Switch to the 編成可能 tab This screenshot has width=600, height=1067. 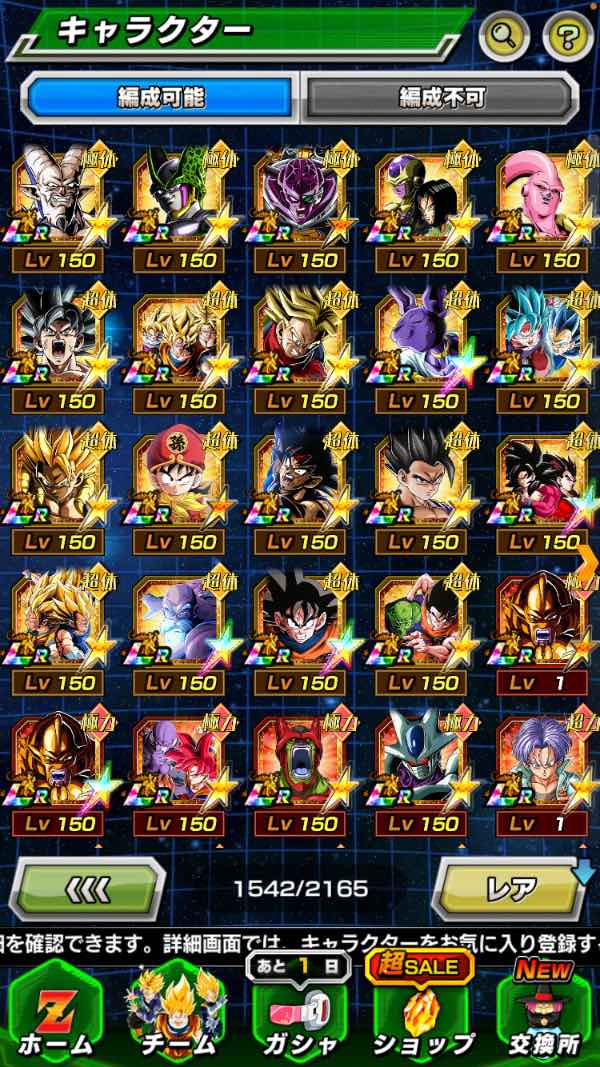pos(160,98)
